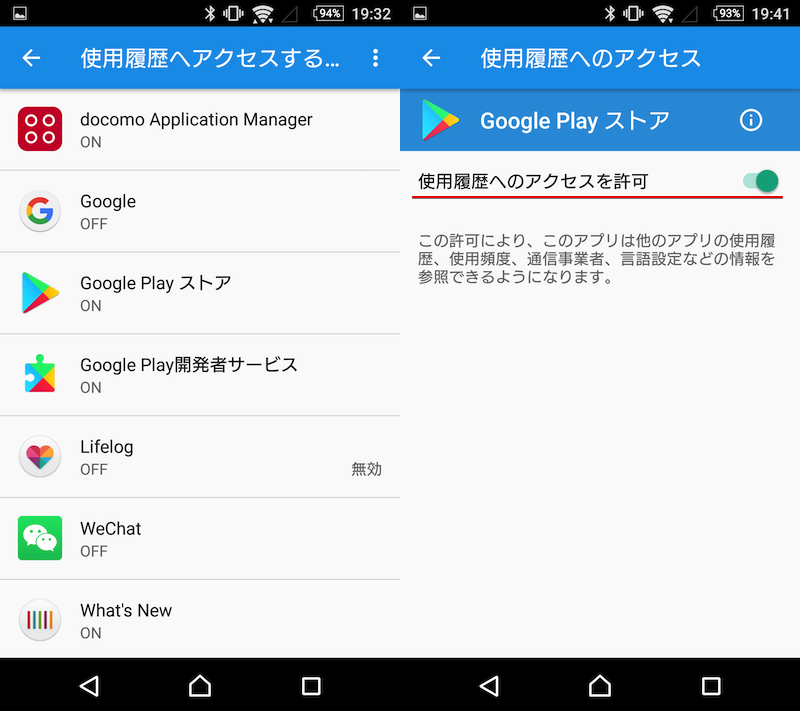The image size is (800, 711).
Task: Go back from 使用履歴へのアクセス screen
Action: (x=431, y=58)
